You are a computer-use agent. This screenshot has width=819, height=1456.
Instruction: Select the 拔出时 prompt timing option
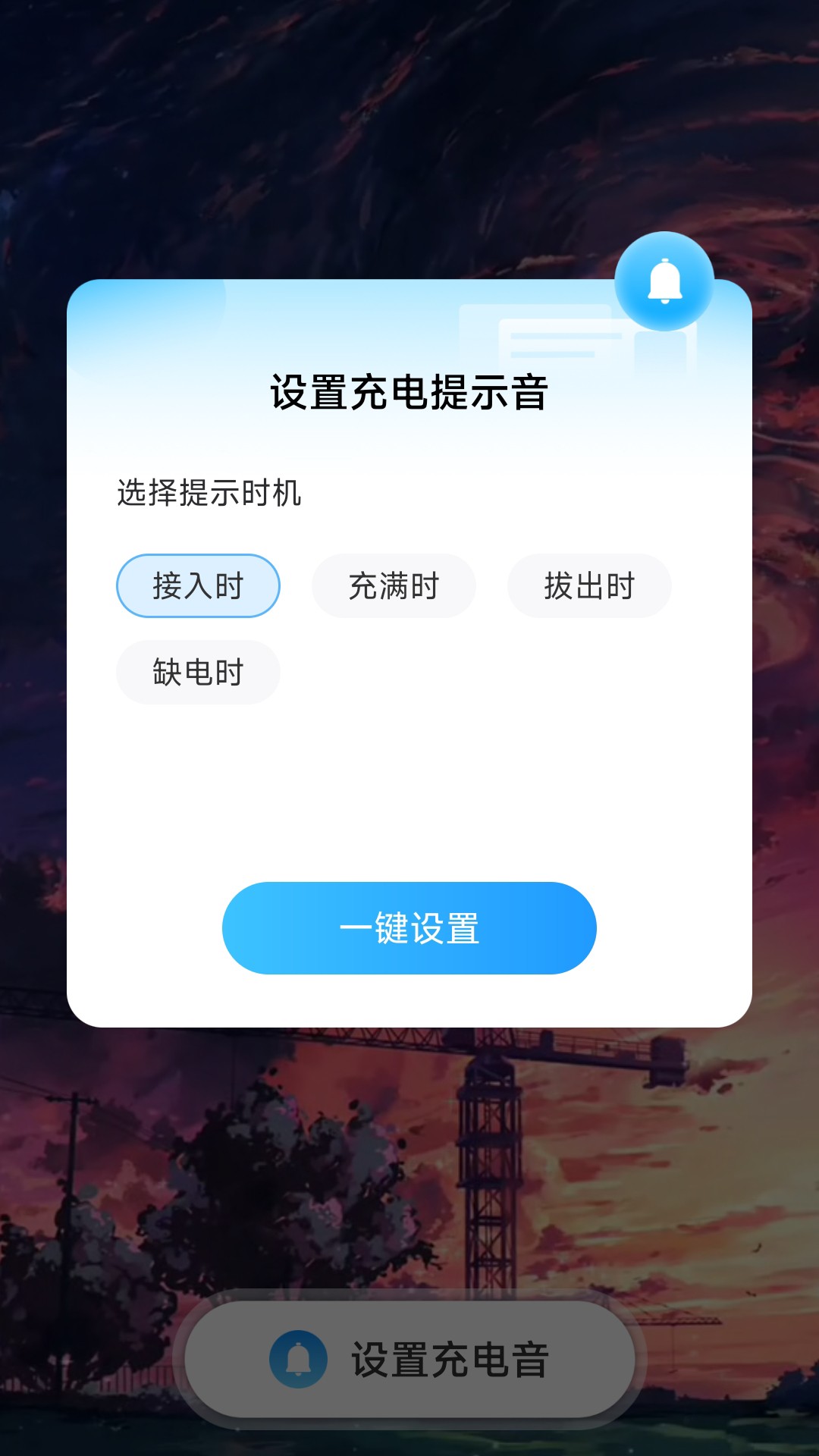[x=588, y=585]
